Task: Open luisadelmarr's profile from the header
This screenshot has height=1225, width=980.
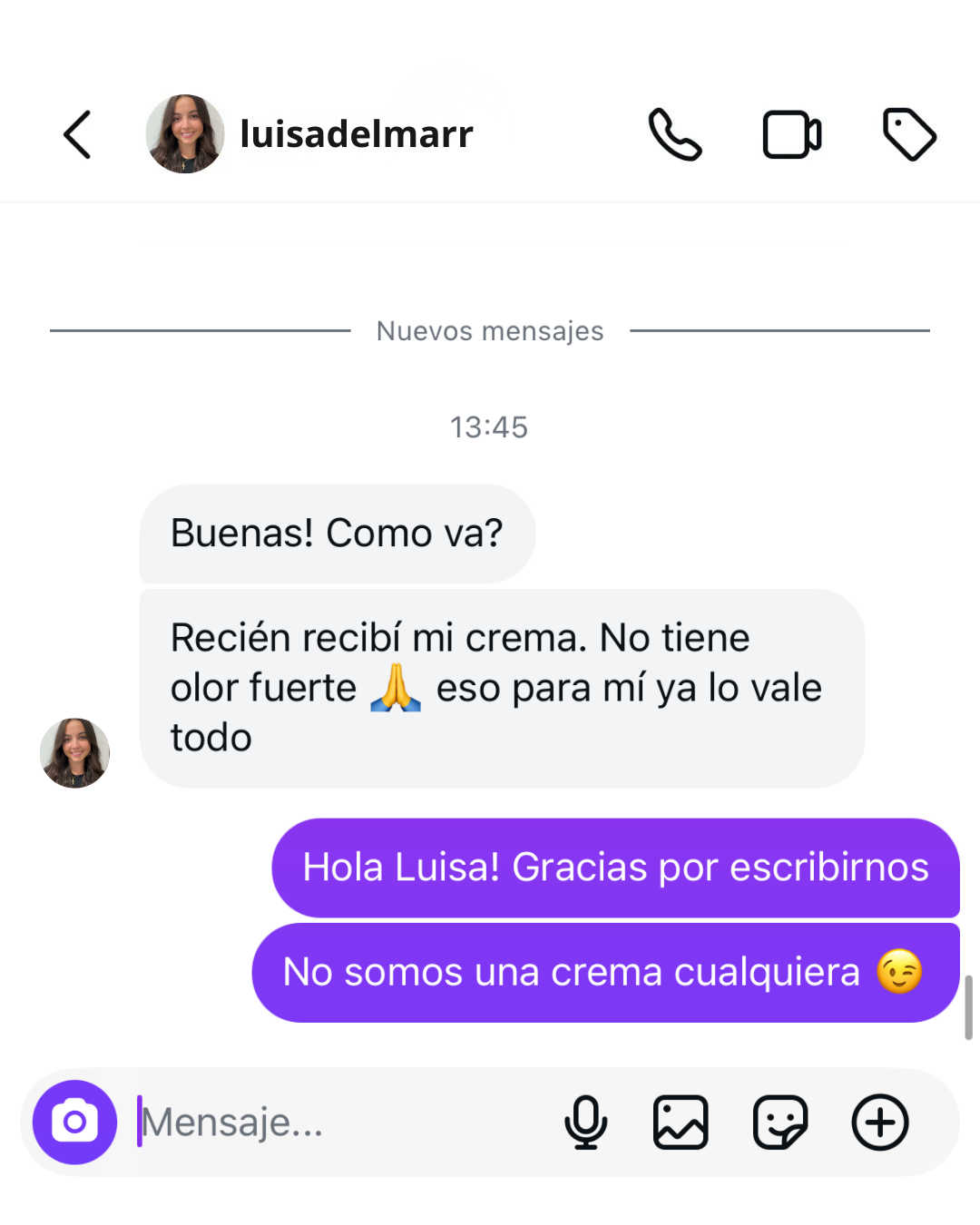Action: click(x=356, y=134)
